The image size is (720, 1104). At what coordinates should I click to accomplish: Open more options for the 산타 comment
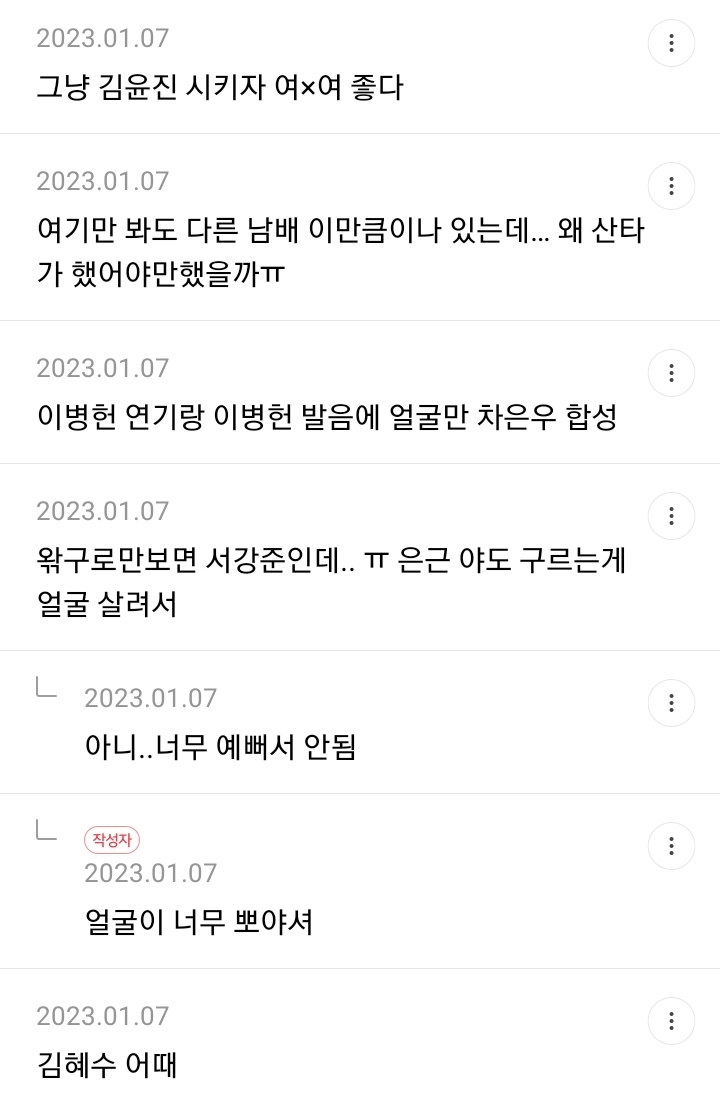[x=671, y=186]
